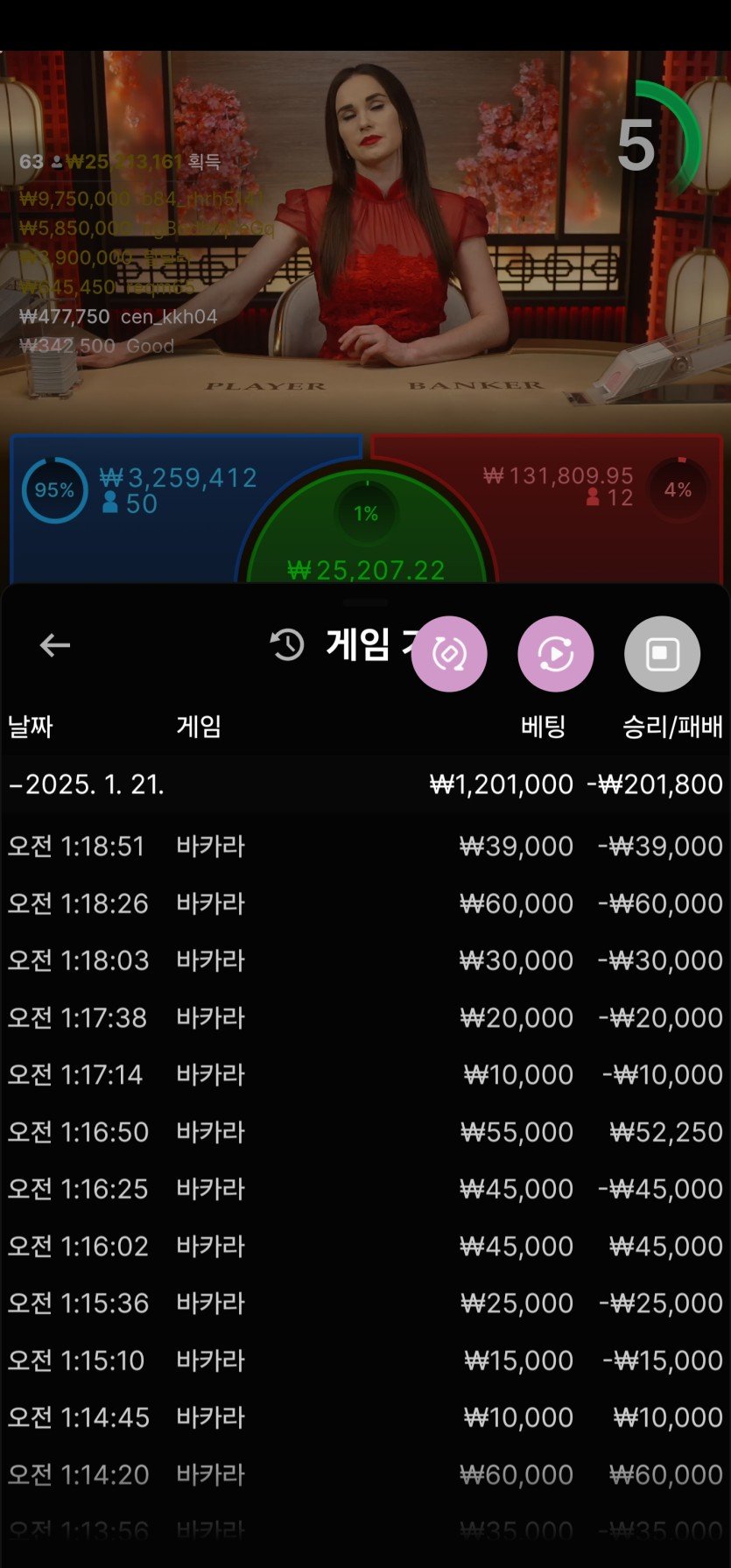Go back from the game history panel

(x=54, y=645)
